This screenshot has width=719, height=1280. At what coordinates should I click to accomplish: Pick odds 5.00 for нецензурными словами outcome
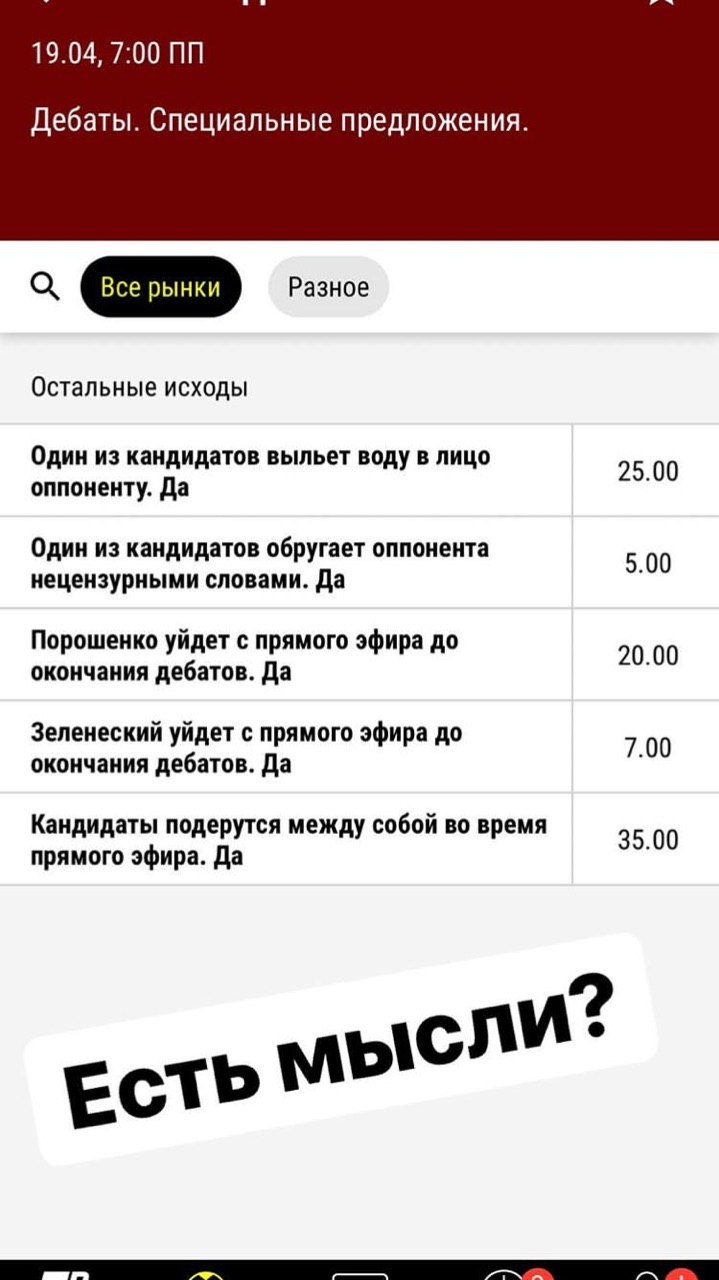(647, 563)
